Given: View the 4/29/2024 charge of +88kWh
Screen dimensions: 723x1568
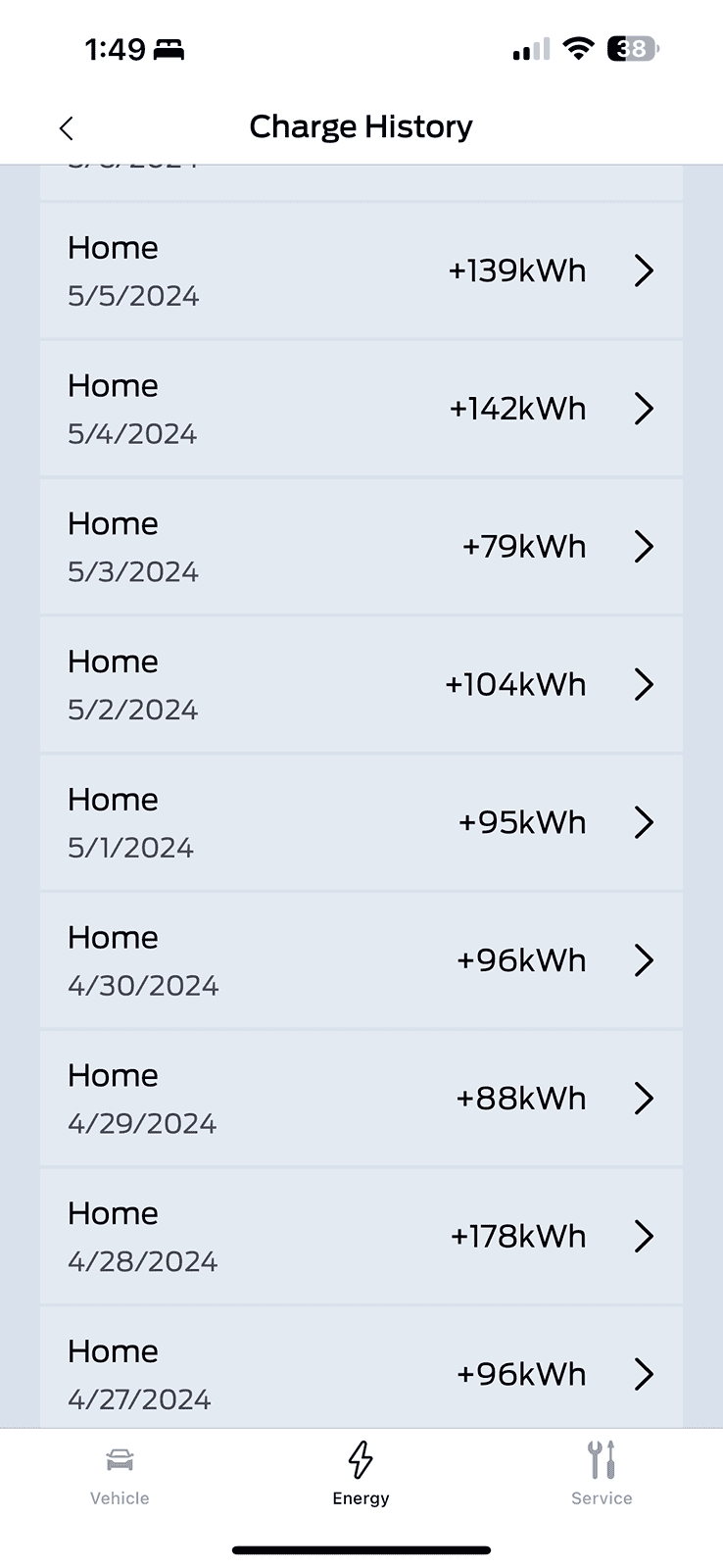Looking at the screenshot, I should 361,1099.
